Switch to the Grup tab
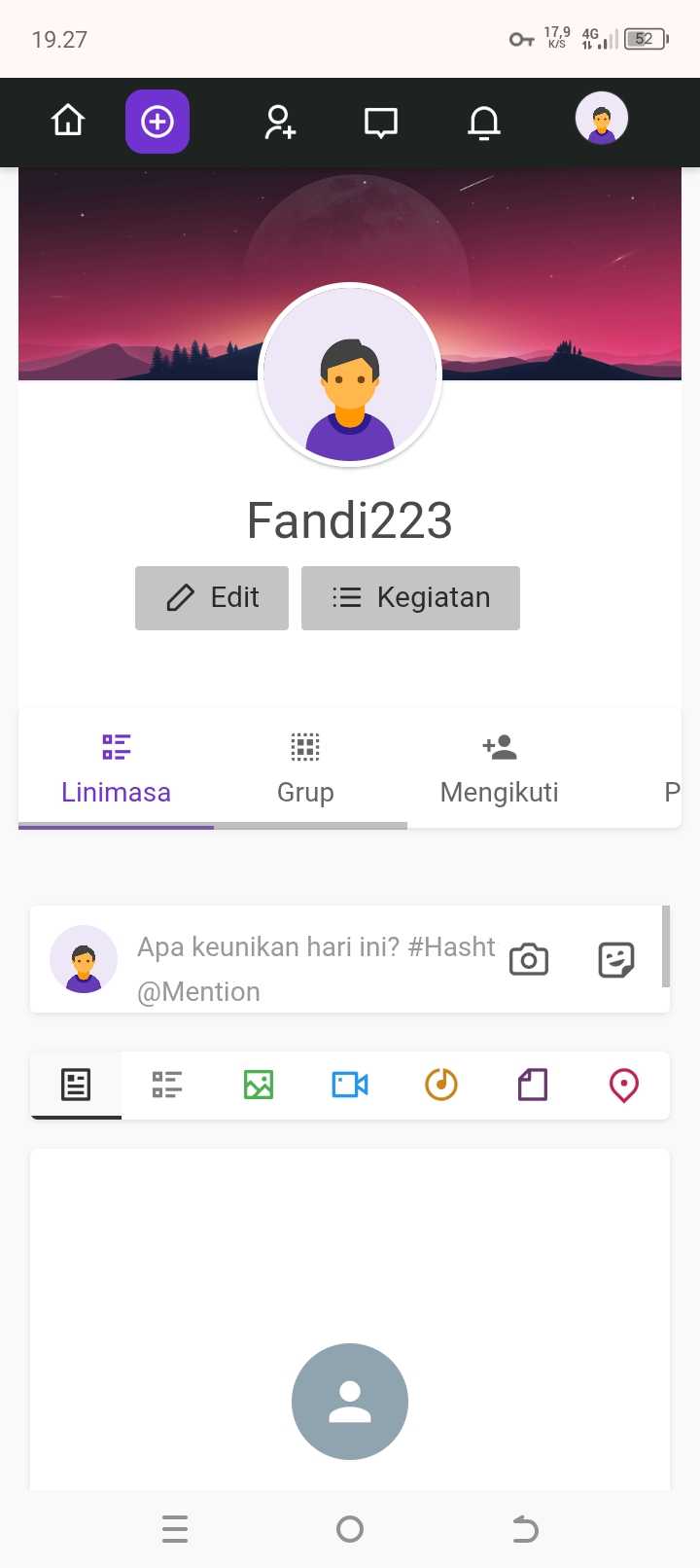 [305, 768]
